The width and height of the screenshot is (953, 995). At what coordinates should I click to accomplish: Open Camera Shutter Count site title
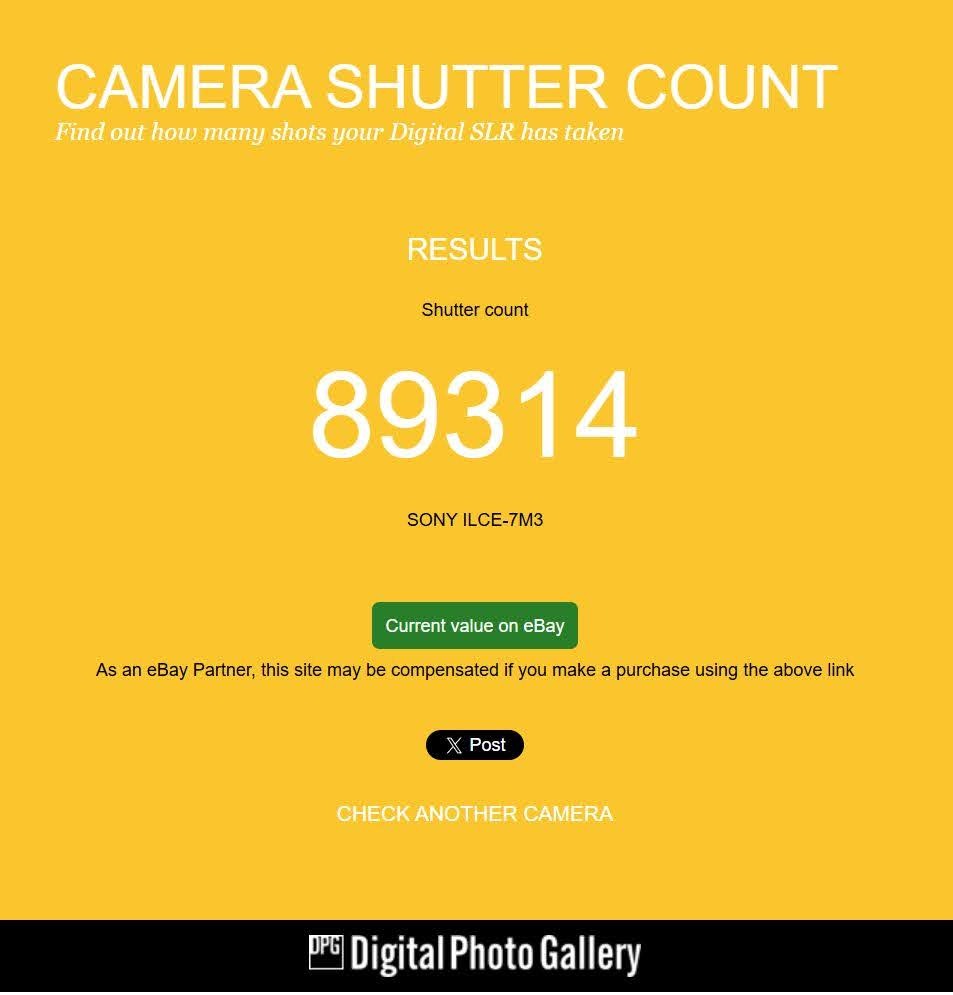pos(445,87)
